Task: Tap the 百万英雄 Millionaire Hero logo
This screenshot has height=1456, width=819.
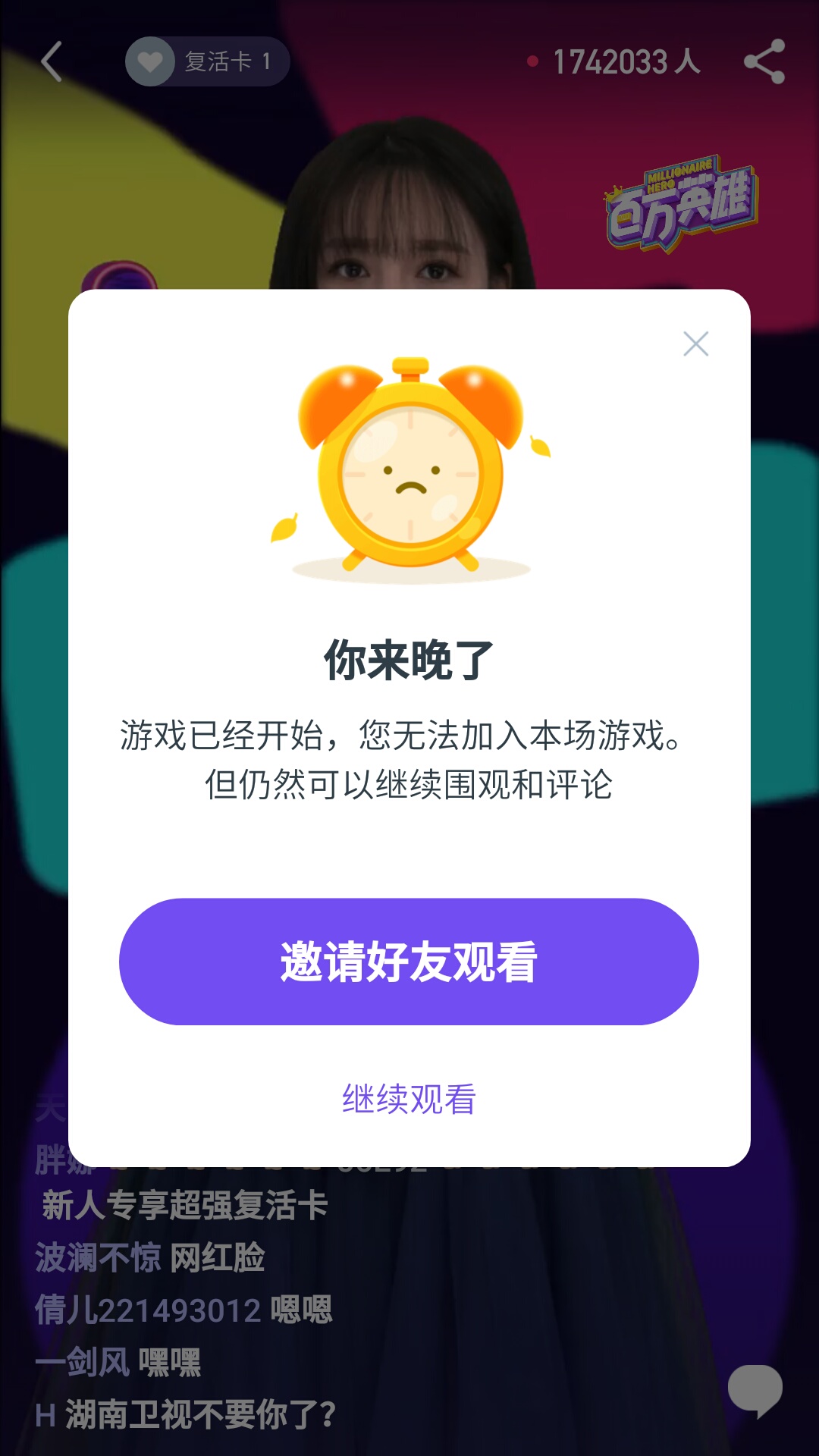Action: [x=681, y=199]
